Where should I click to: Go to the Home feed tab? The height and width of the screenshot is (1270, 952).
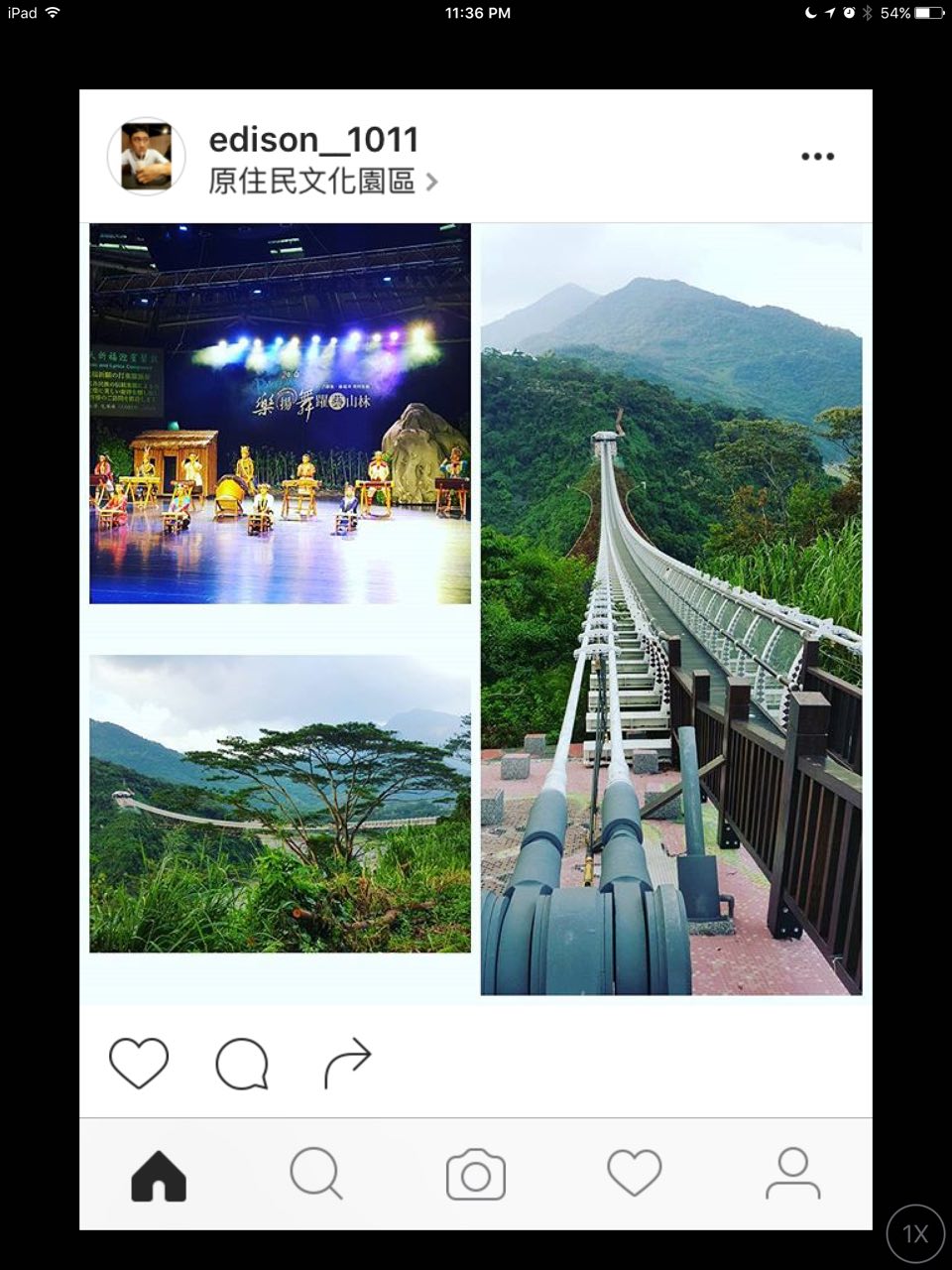(x=159, y=1176)
